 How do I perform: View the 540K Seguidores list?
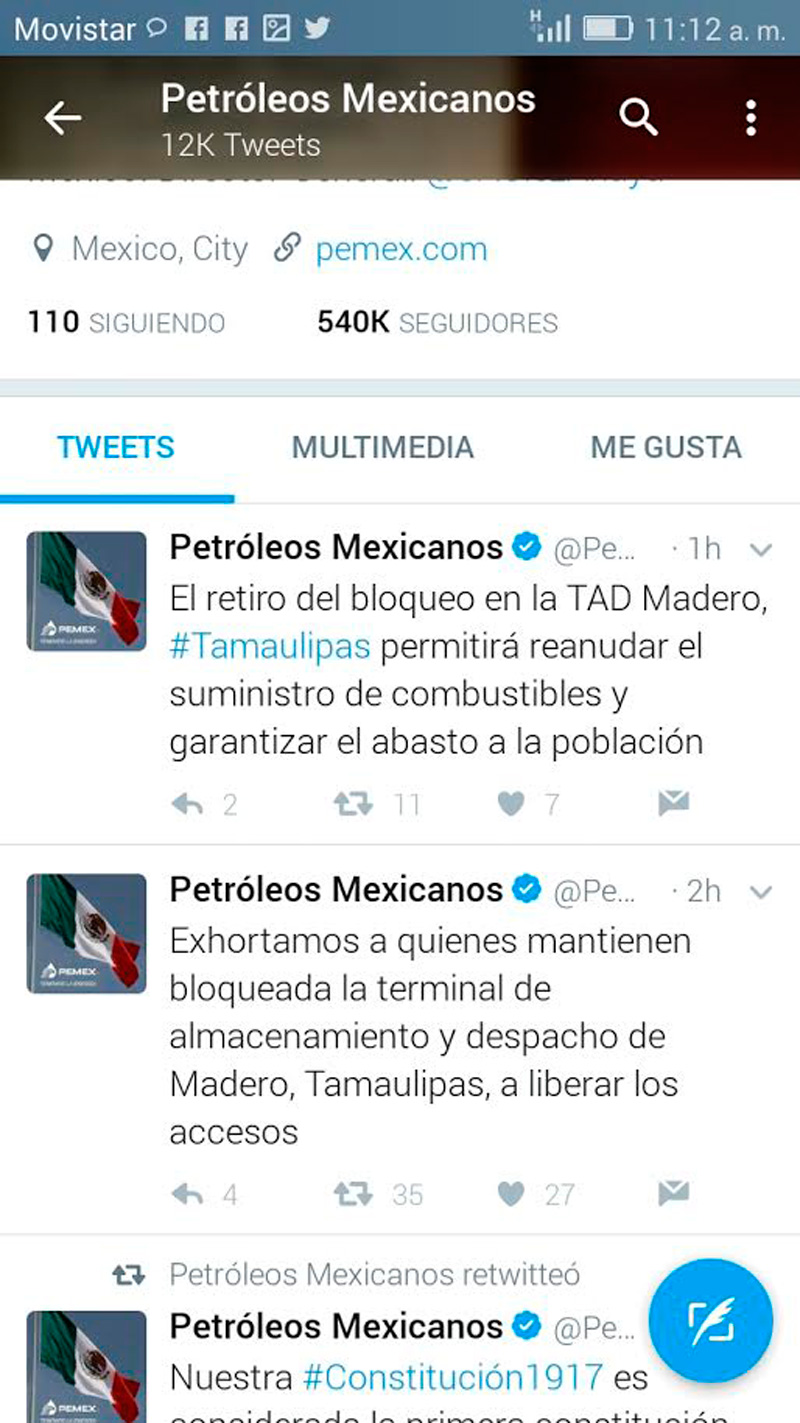pyautogui.click(x=437, y=322)
